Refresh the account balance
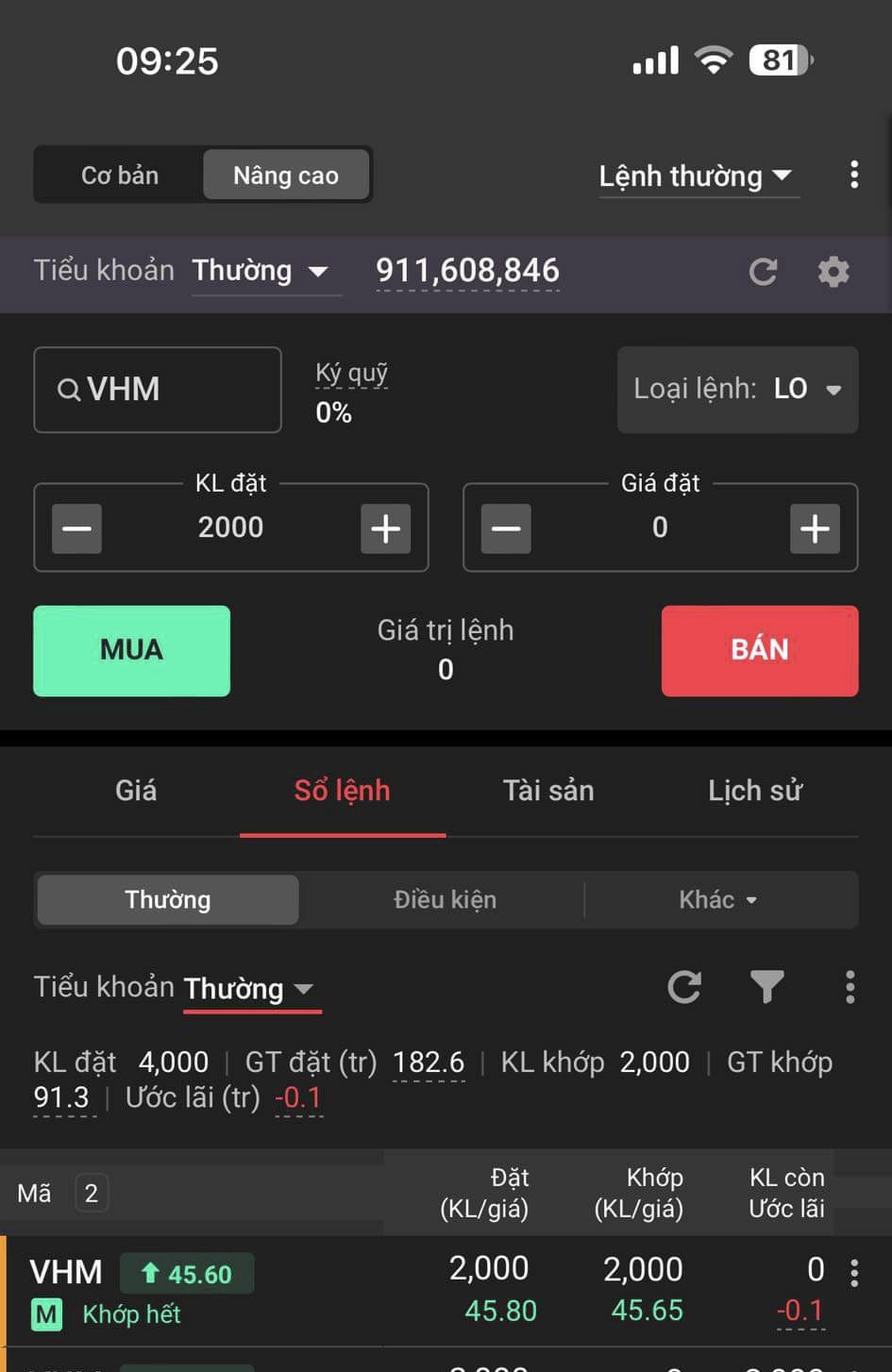 point(763,272)
